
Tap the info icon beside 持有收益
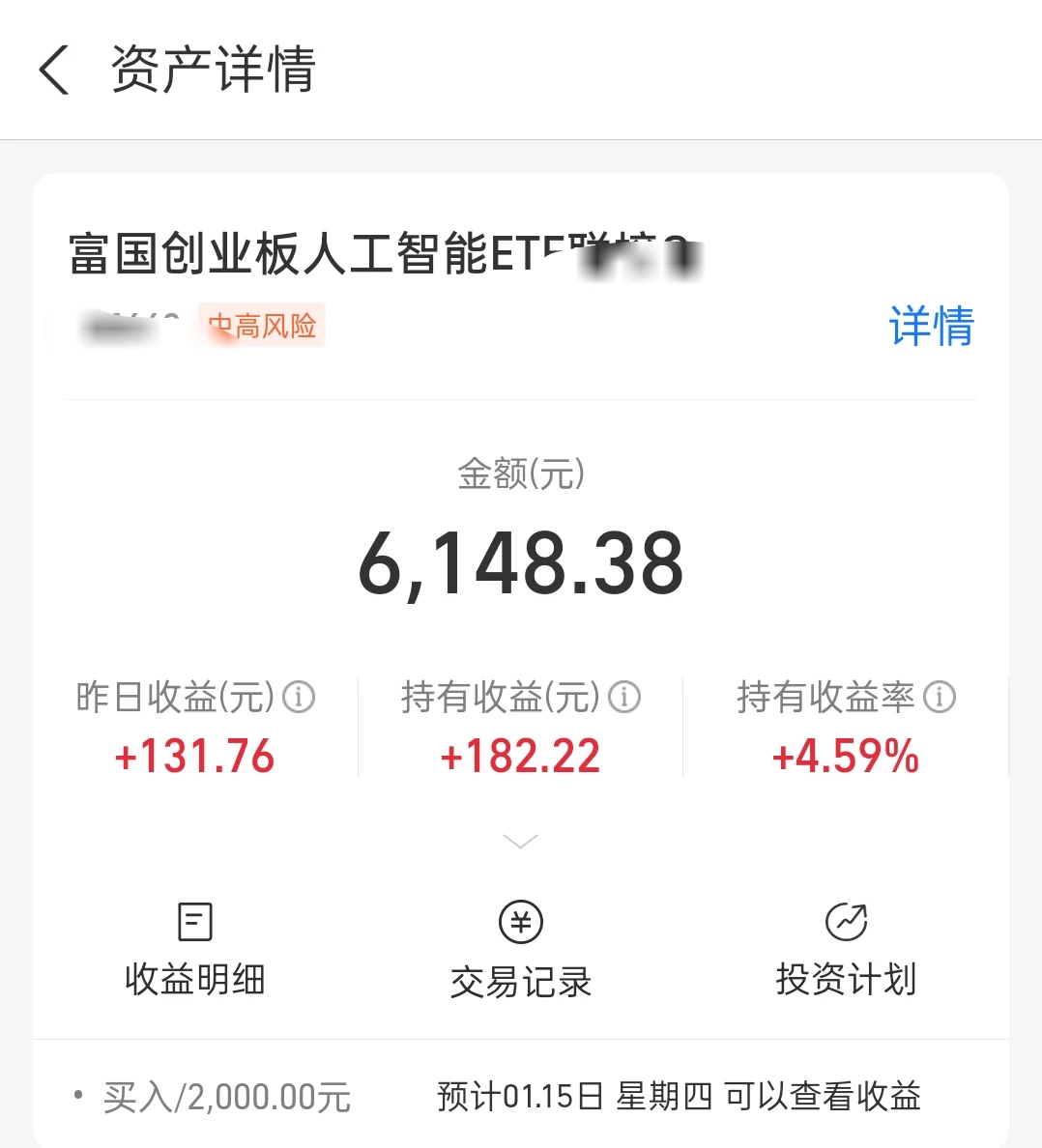623,696
